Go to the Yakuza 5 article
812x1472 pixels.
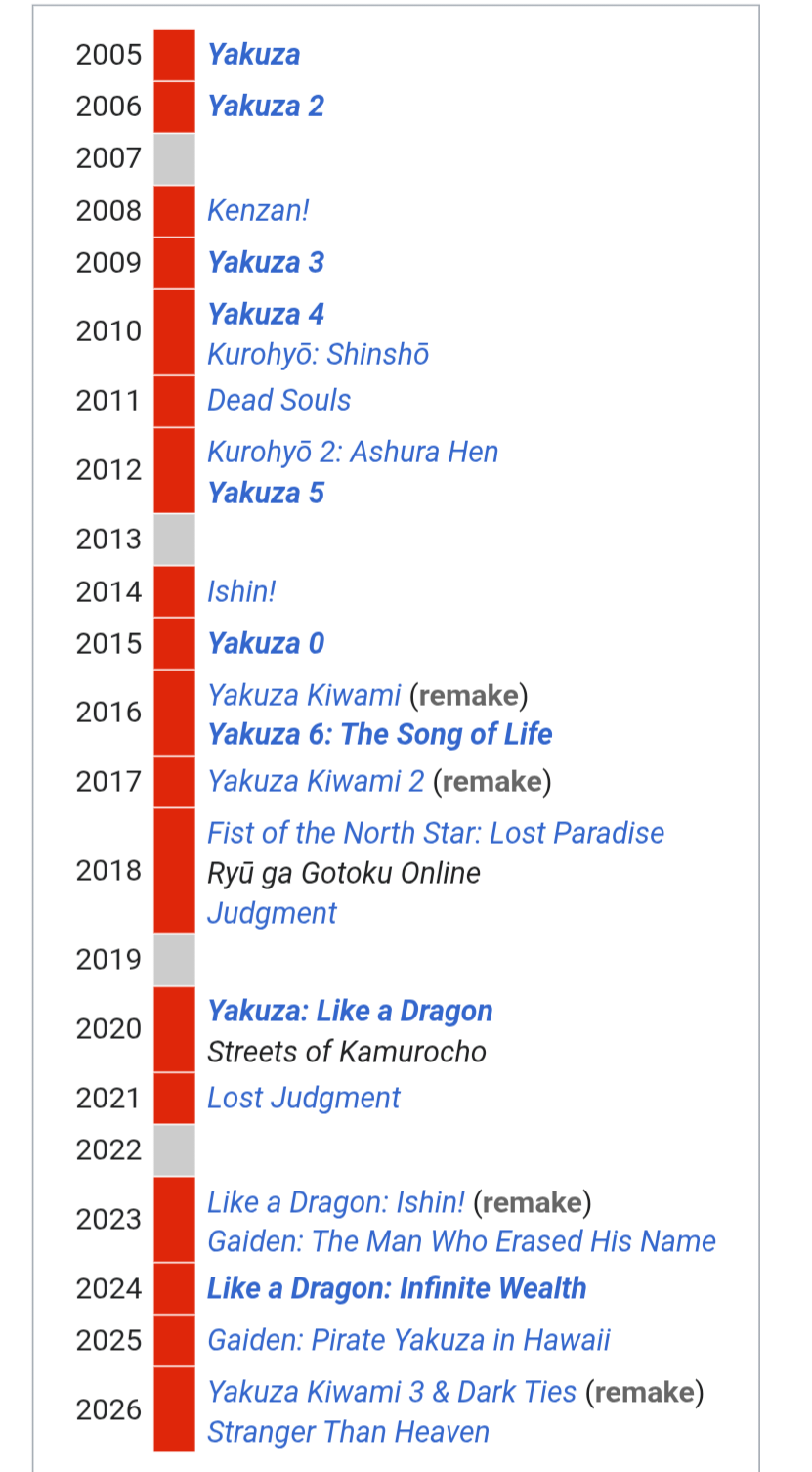[266, 493]
